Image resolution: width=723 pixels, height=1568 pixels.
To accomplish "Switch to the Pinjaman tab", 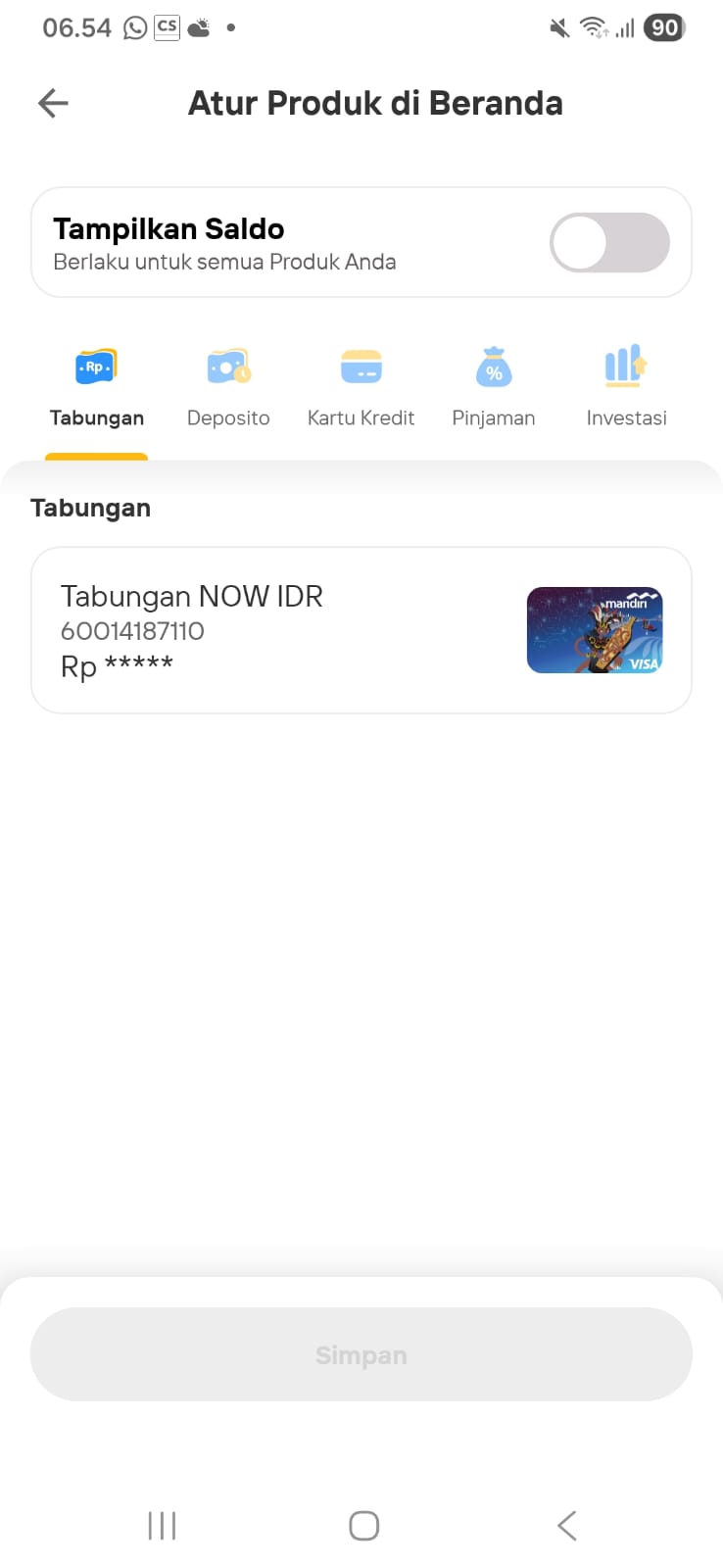I will pyautogui.click(x=494, y=388).
